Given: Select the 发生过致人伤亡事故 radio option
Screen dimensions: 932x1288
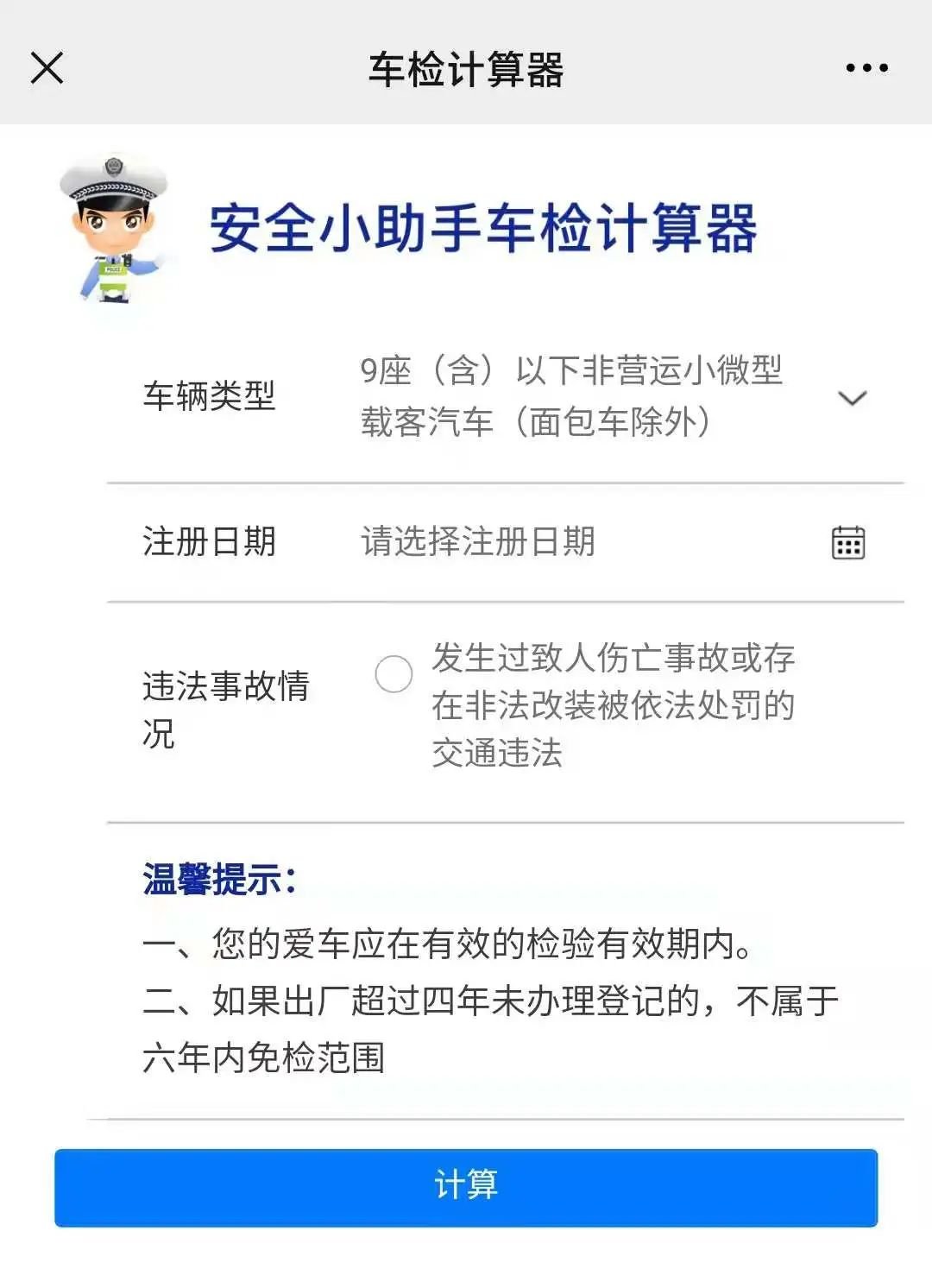Looking at the screenshot, I should 394,674.
